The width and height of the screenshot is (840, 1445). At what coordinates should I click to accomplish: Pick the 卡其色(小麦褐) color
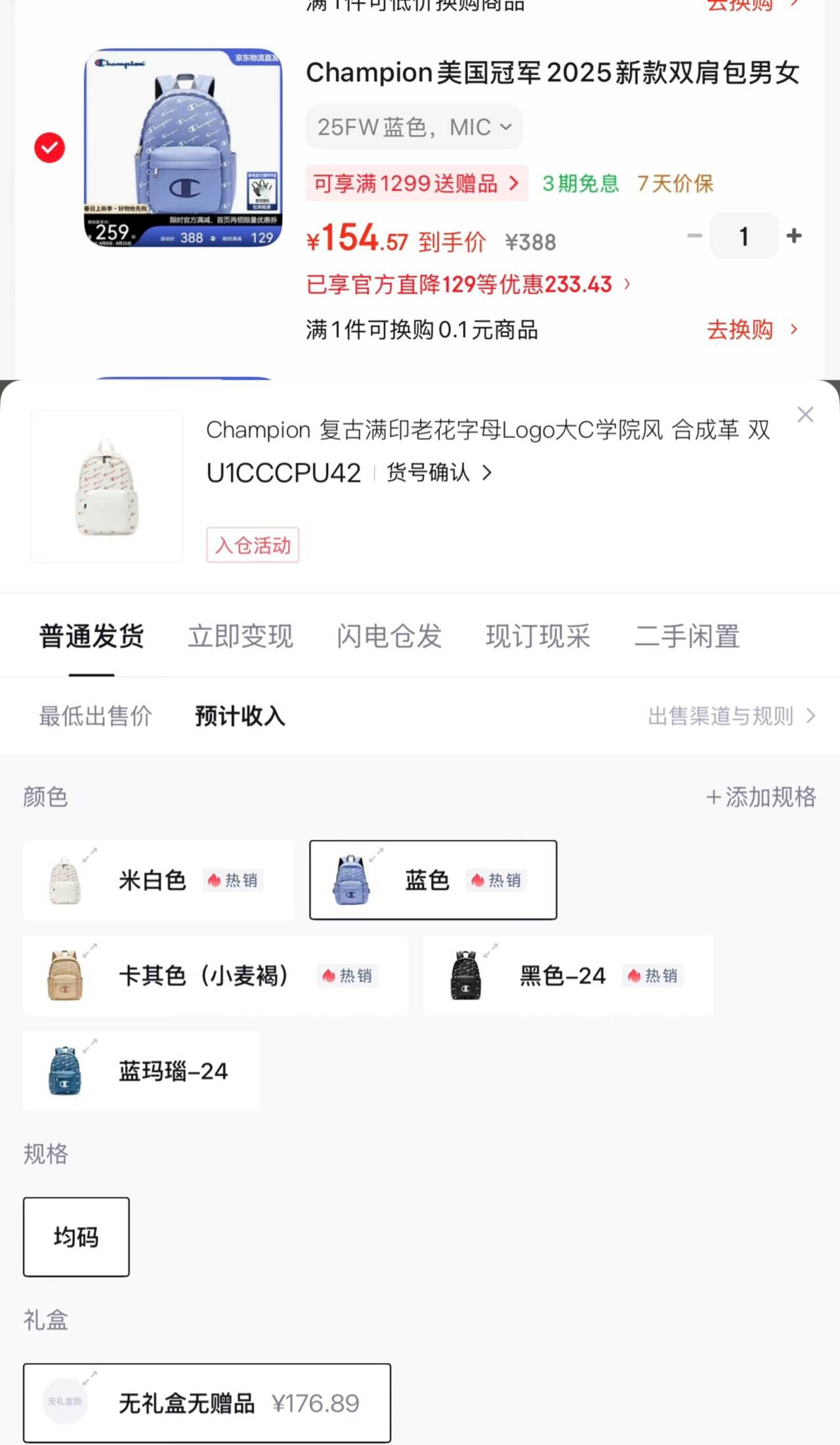[215, 976]
